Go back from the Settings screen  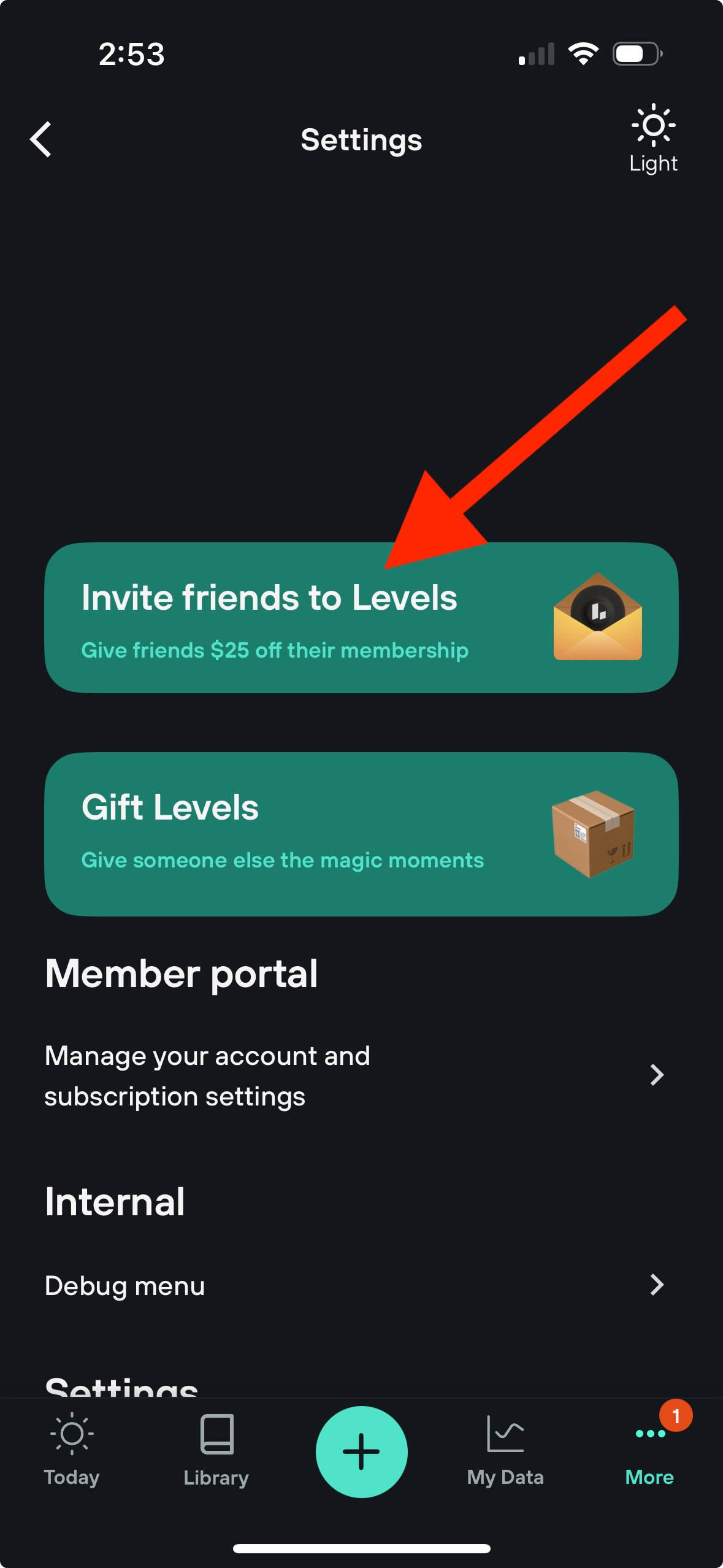point(41,140)
